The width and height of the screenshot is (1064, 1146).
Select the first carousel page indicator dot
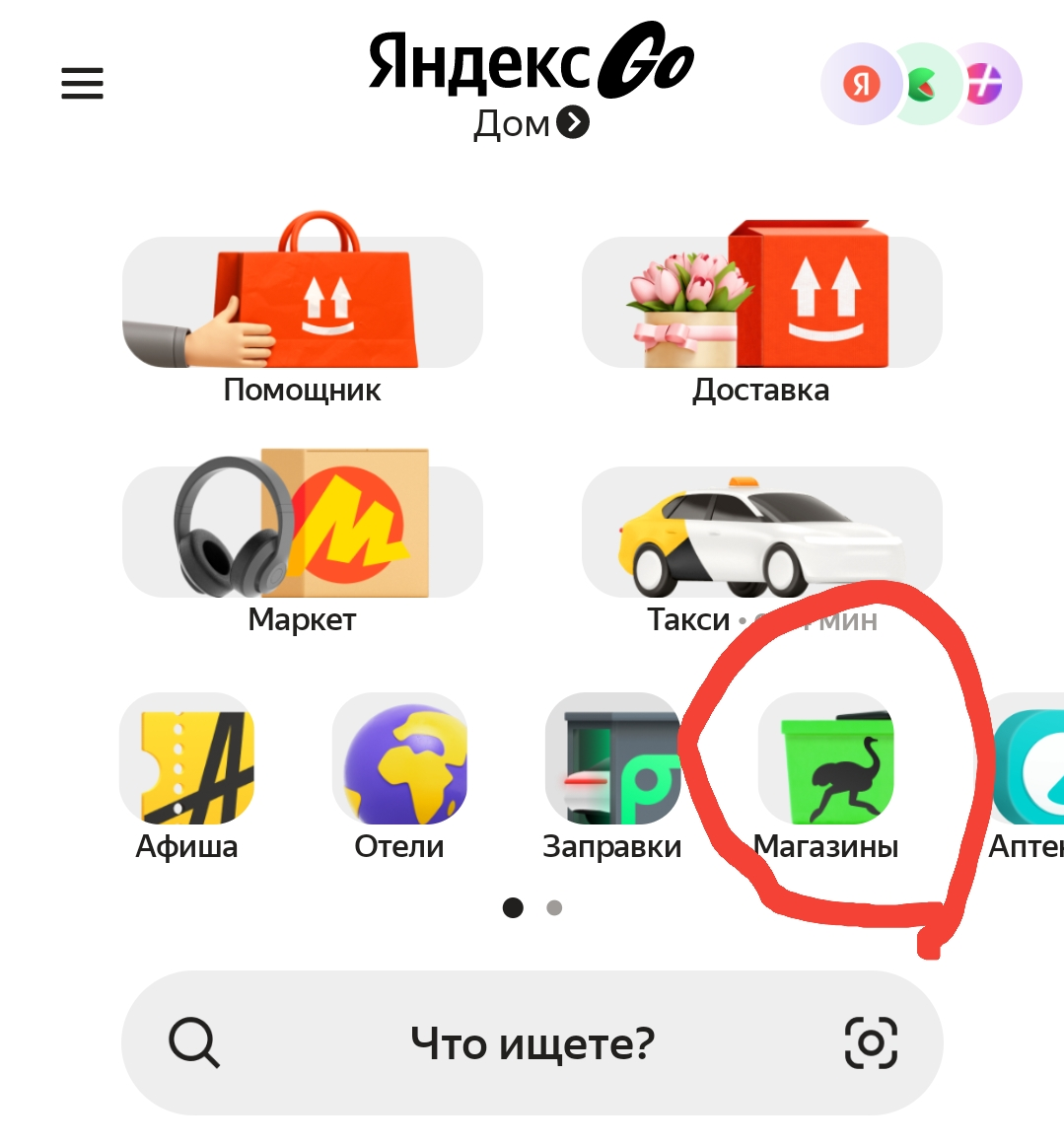pos(514,907)
